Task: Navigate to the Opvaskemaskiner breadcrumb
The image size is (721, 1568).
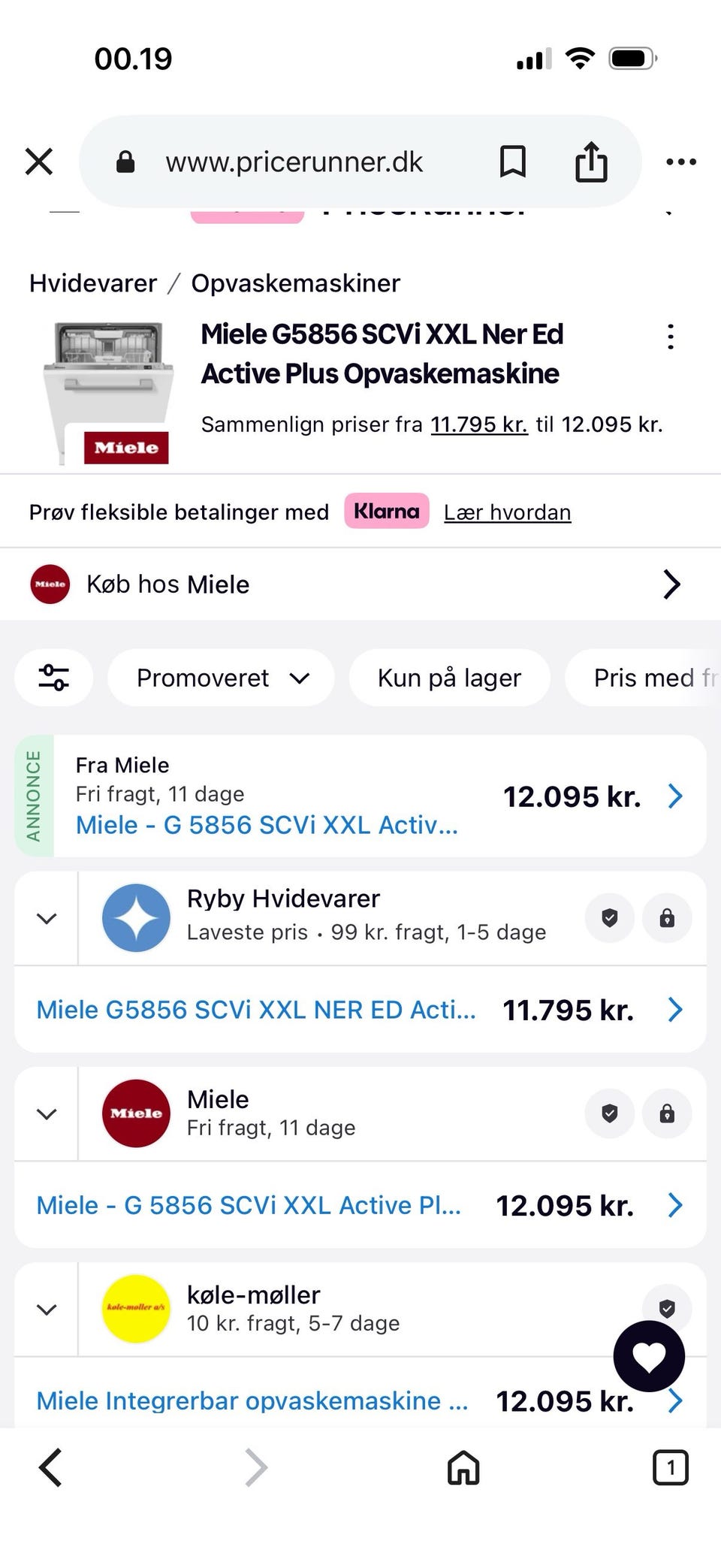Action: pos(295,282)
